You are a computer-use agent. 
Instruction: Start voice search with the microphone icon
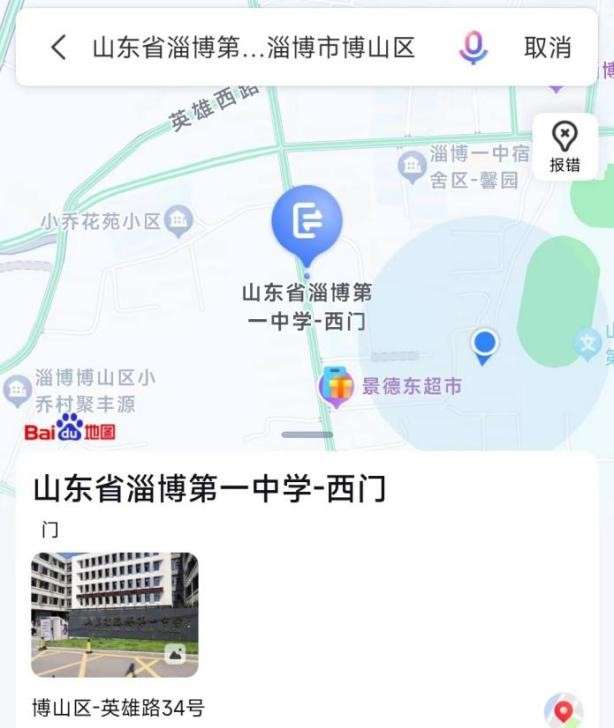(473, 47)
